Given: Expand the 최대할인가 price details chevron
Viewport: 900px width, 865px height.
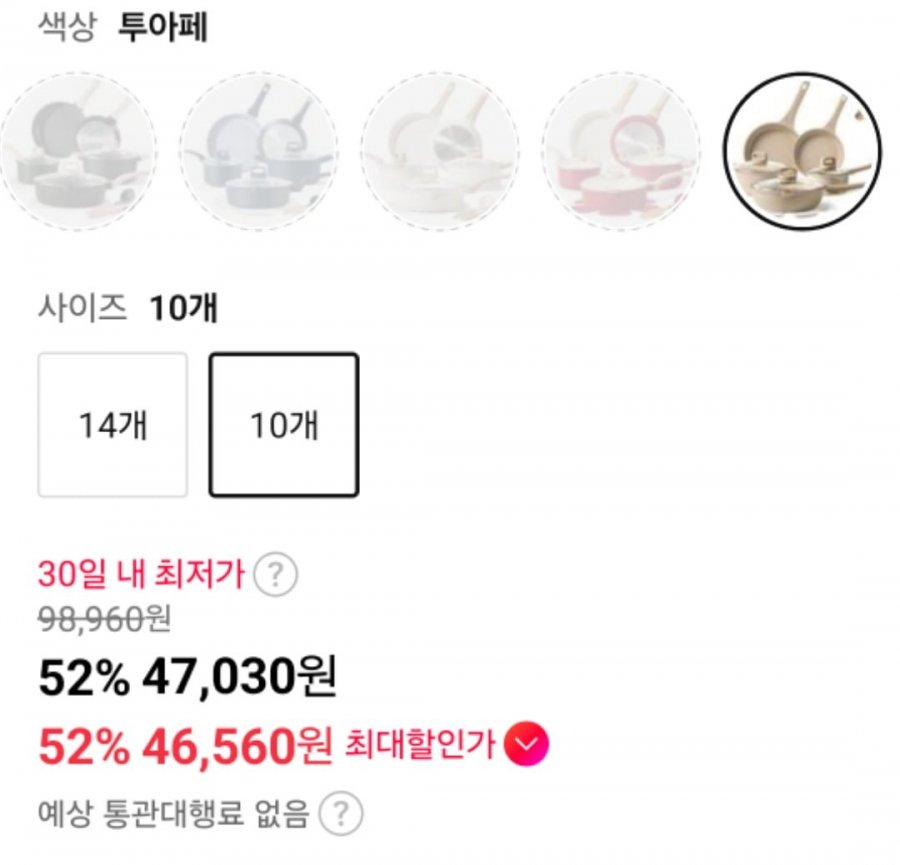Looking at the screenshot, I should (x=527, y=743).
